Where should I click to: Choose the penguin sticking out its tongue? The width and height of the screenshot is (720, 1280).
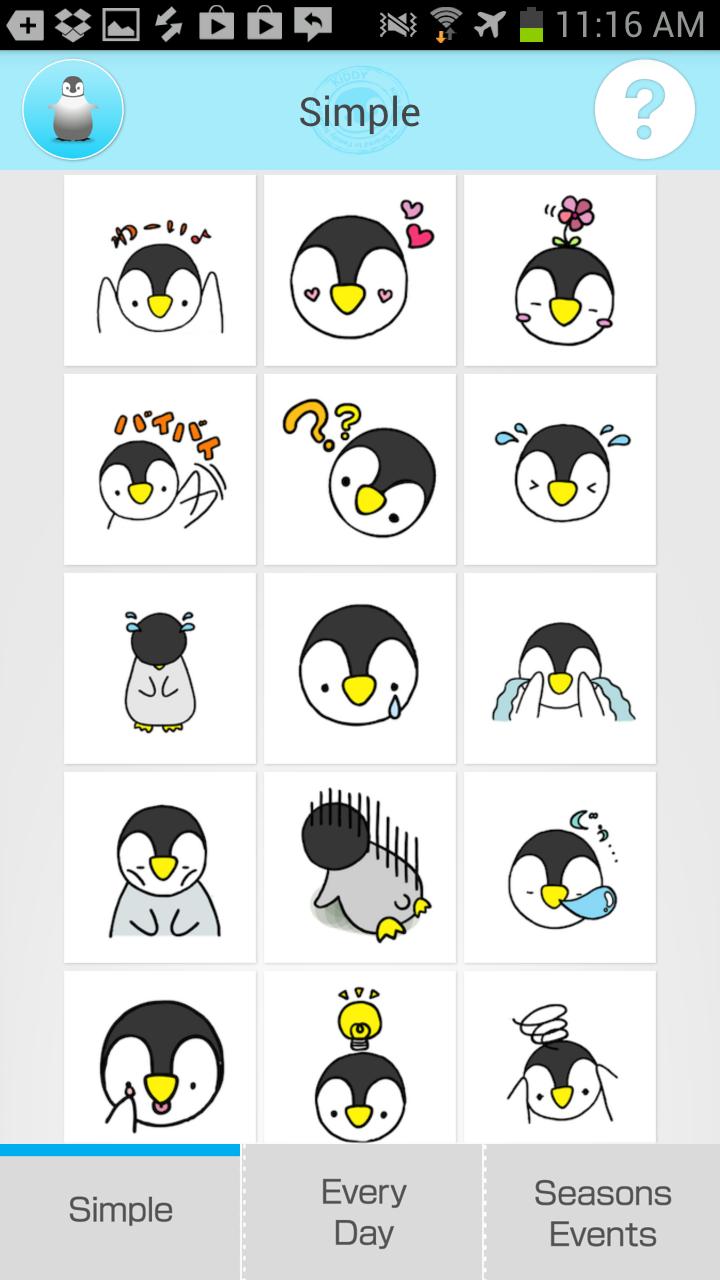tap(160, 1060)
